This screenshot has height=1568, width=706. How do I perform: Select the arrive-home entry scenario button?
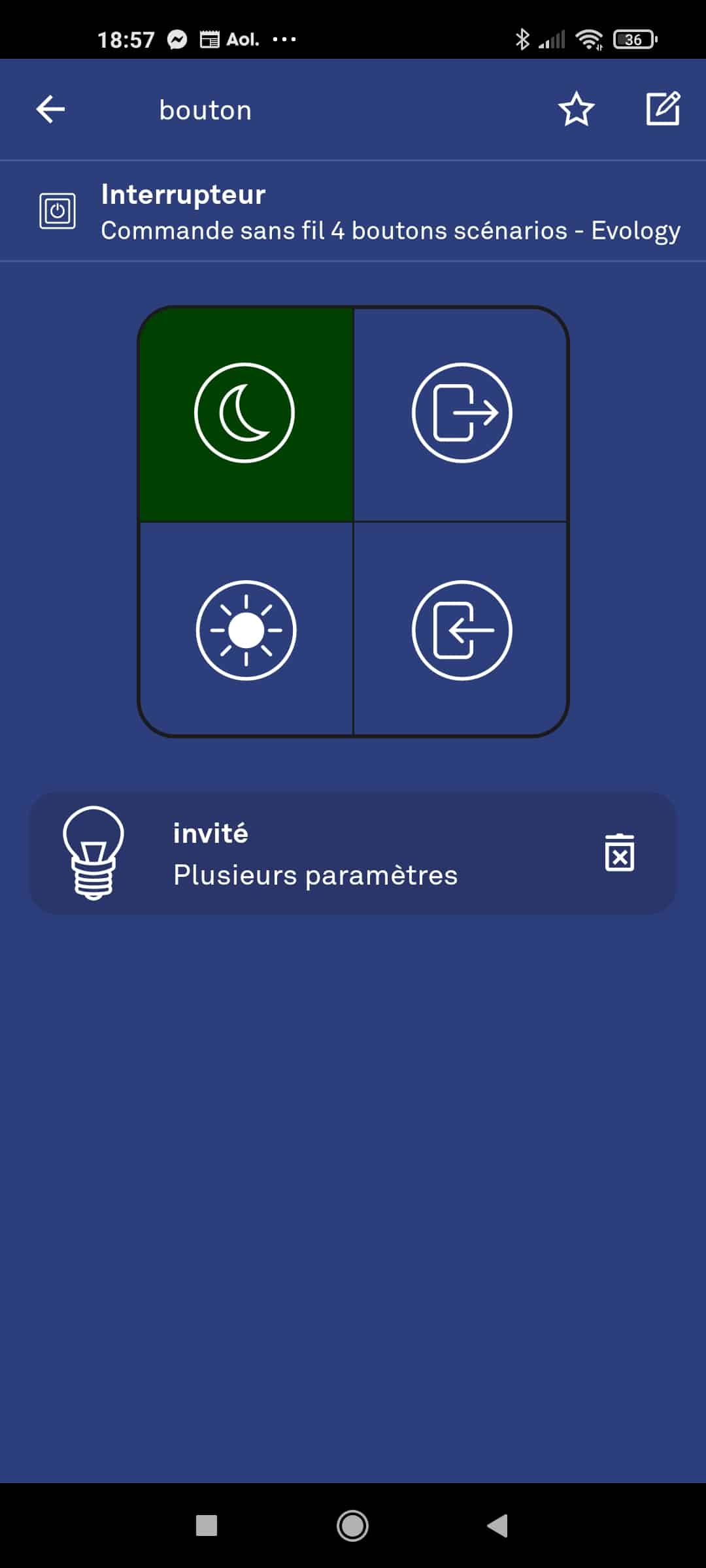click(461, 629)
